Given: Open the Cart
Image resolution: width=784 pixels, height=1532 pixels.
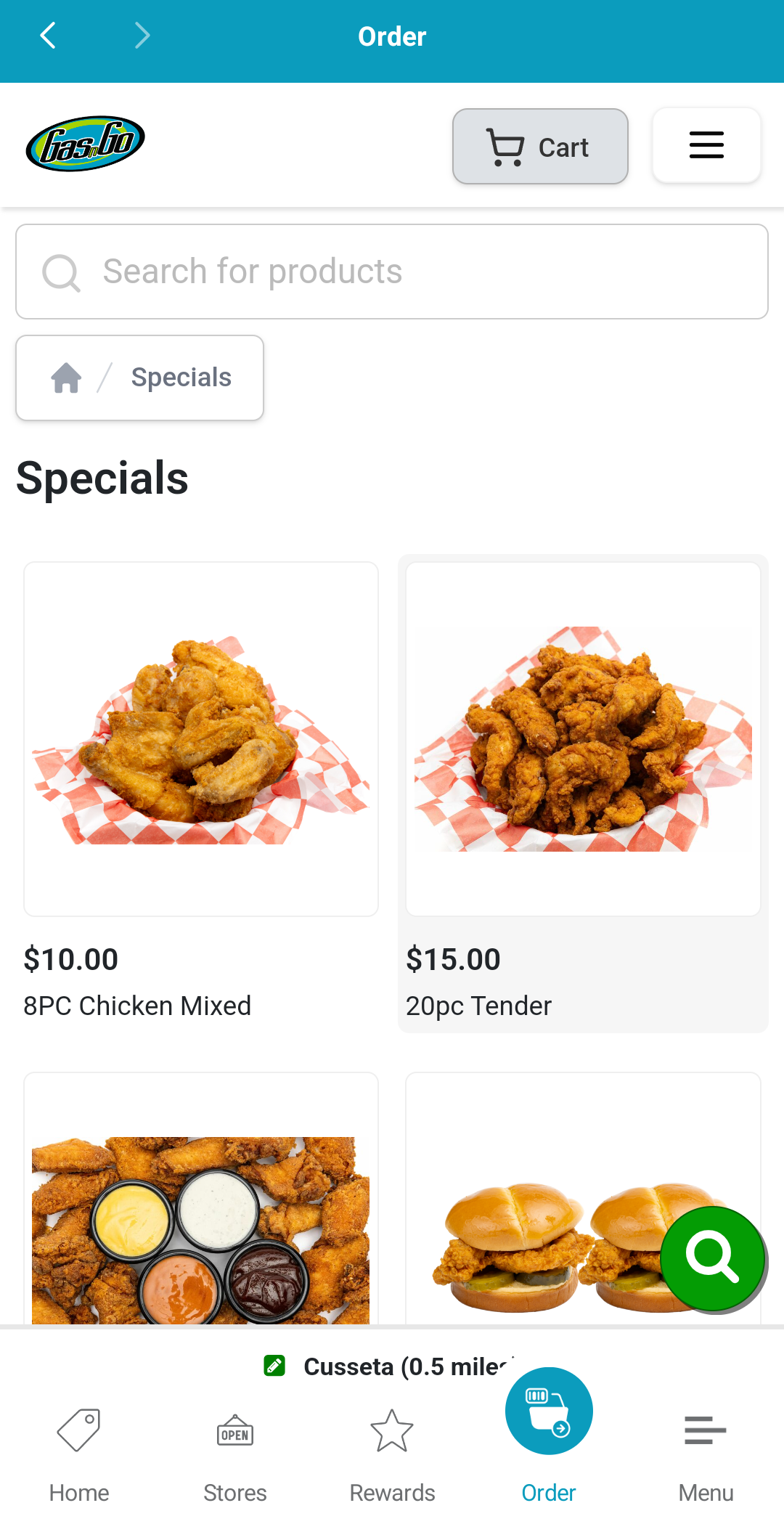Looking at the screenshot, I should 540,146.
